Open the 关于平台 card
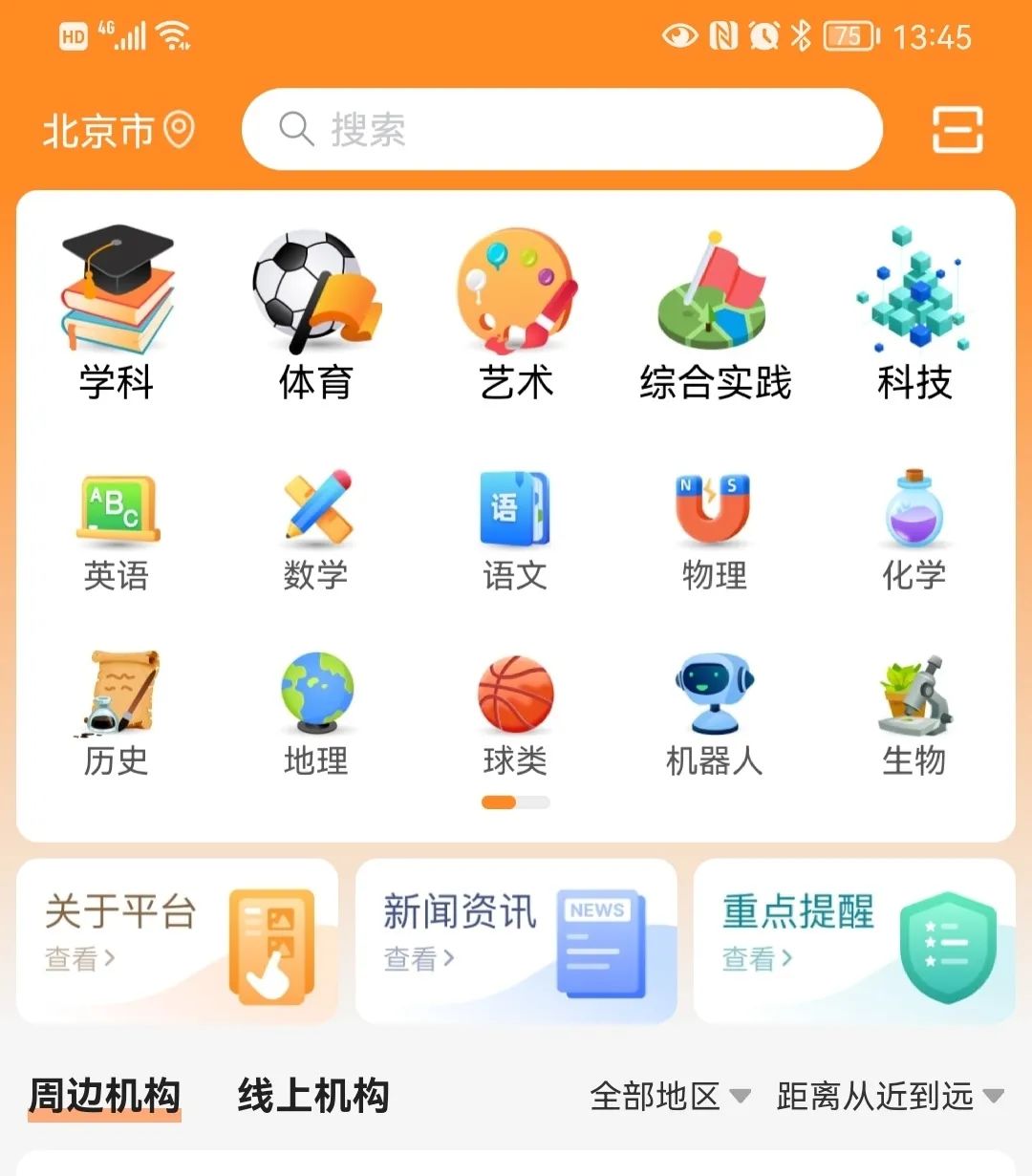The width and height of the screenshot is (1032, 1176). tap(177, 941)
